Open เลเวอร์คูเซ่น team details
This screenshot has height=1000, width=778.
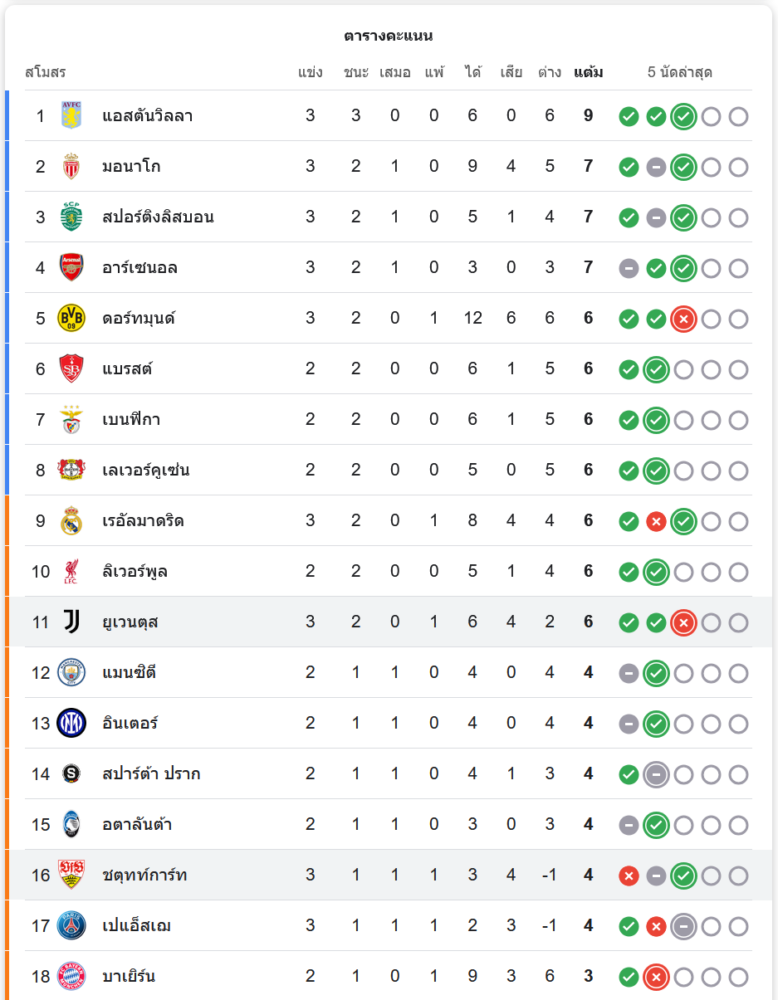tap(145, 470)
